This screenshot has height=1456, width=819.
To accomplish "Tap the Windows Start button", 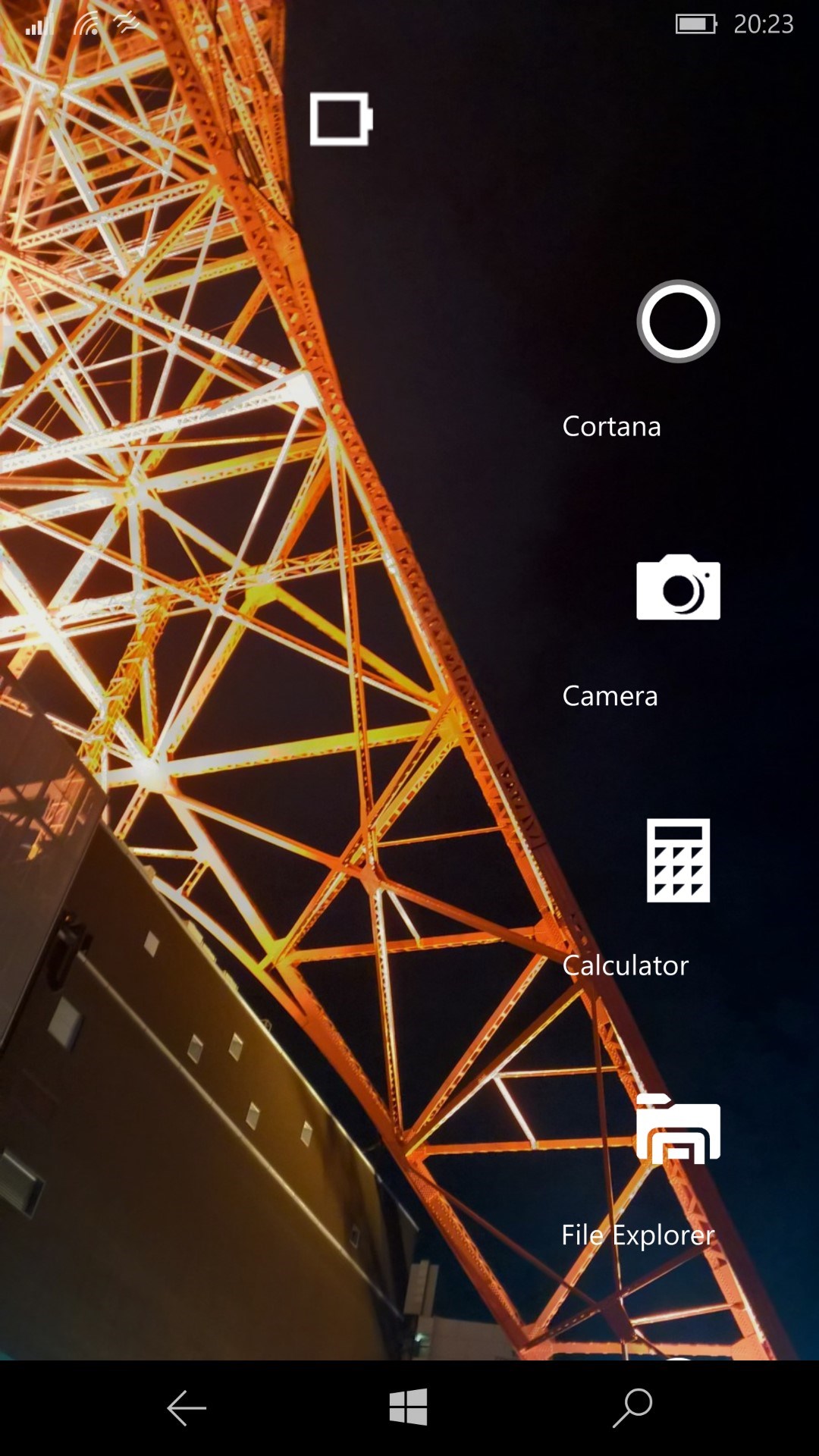I will pyautogui.click(x=409, y=1408).
